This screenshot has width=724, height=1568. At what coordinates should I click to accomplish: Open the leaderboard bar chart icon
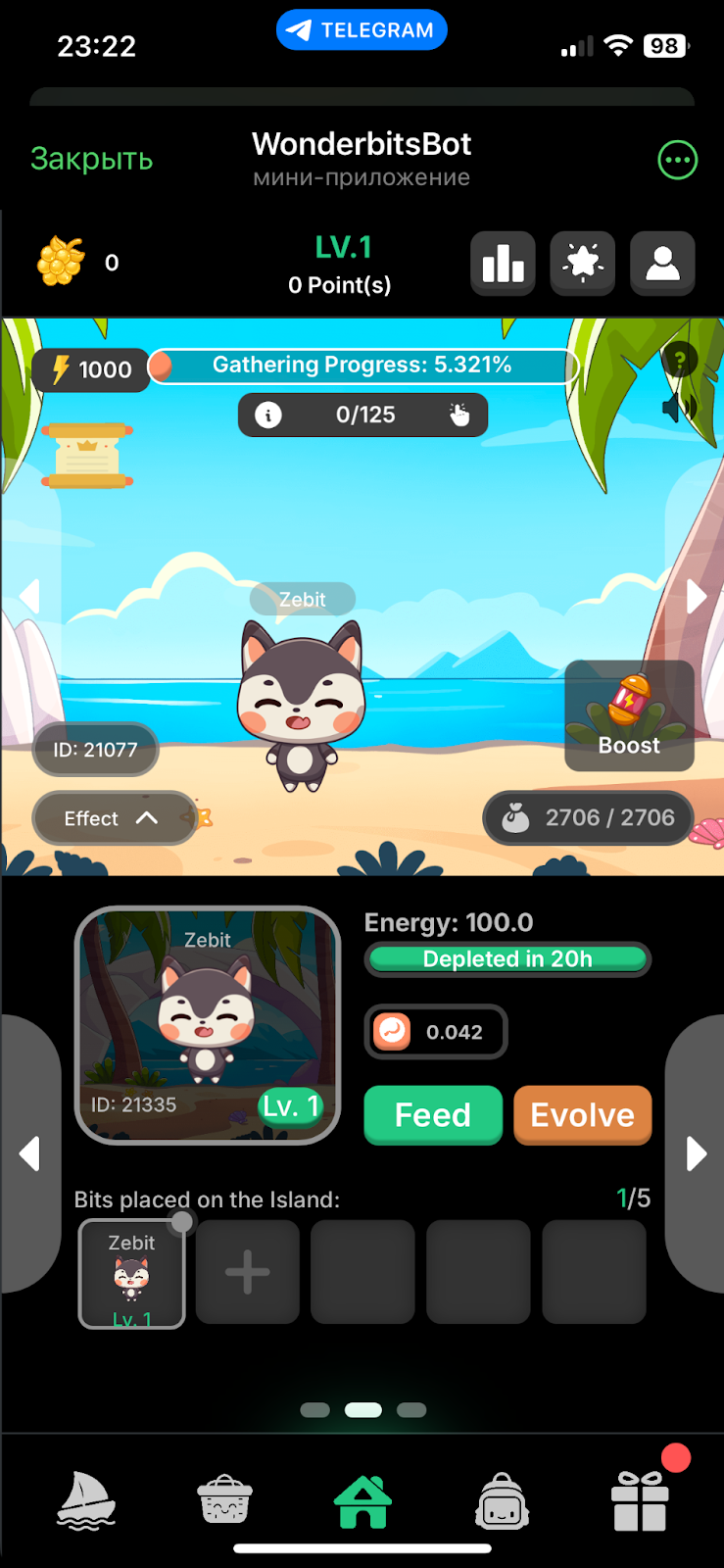pos(503,263)
